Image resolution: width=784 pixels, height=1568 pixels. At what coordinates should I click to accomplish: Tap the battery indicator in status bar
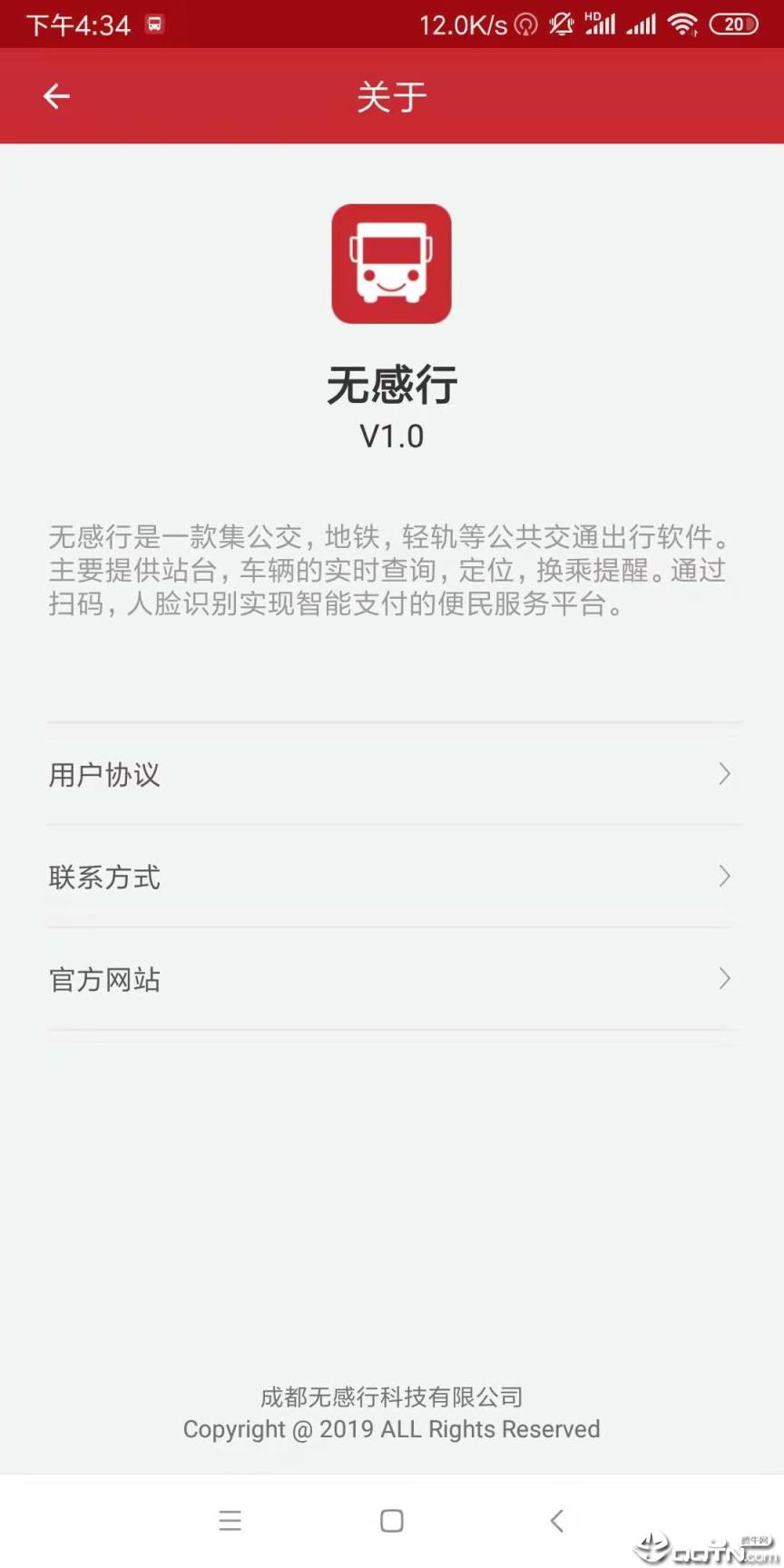[733, 24]
